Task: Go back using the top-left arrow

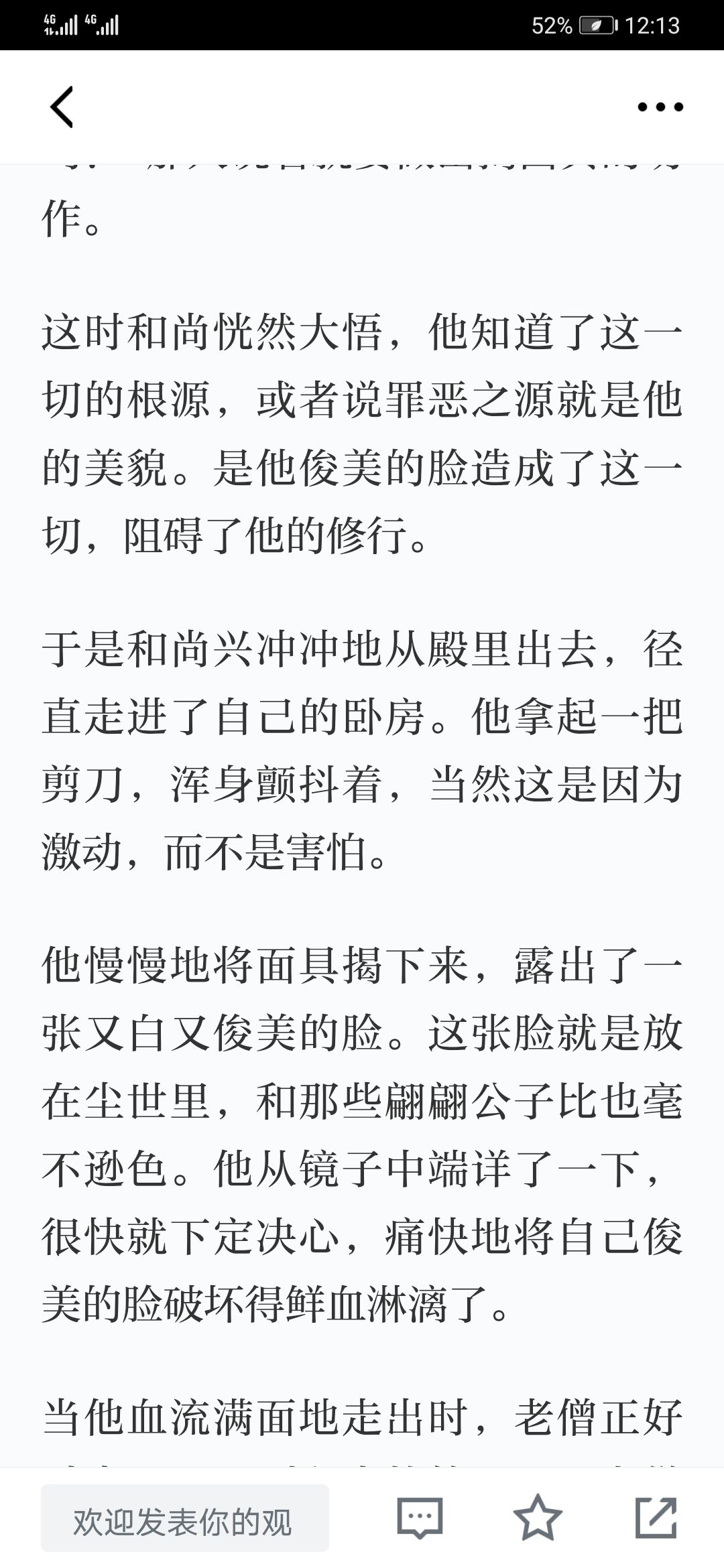Action: point(62,107)
